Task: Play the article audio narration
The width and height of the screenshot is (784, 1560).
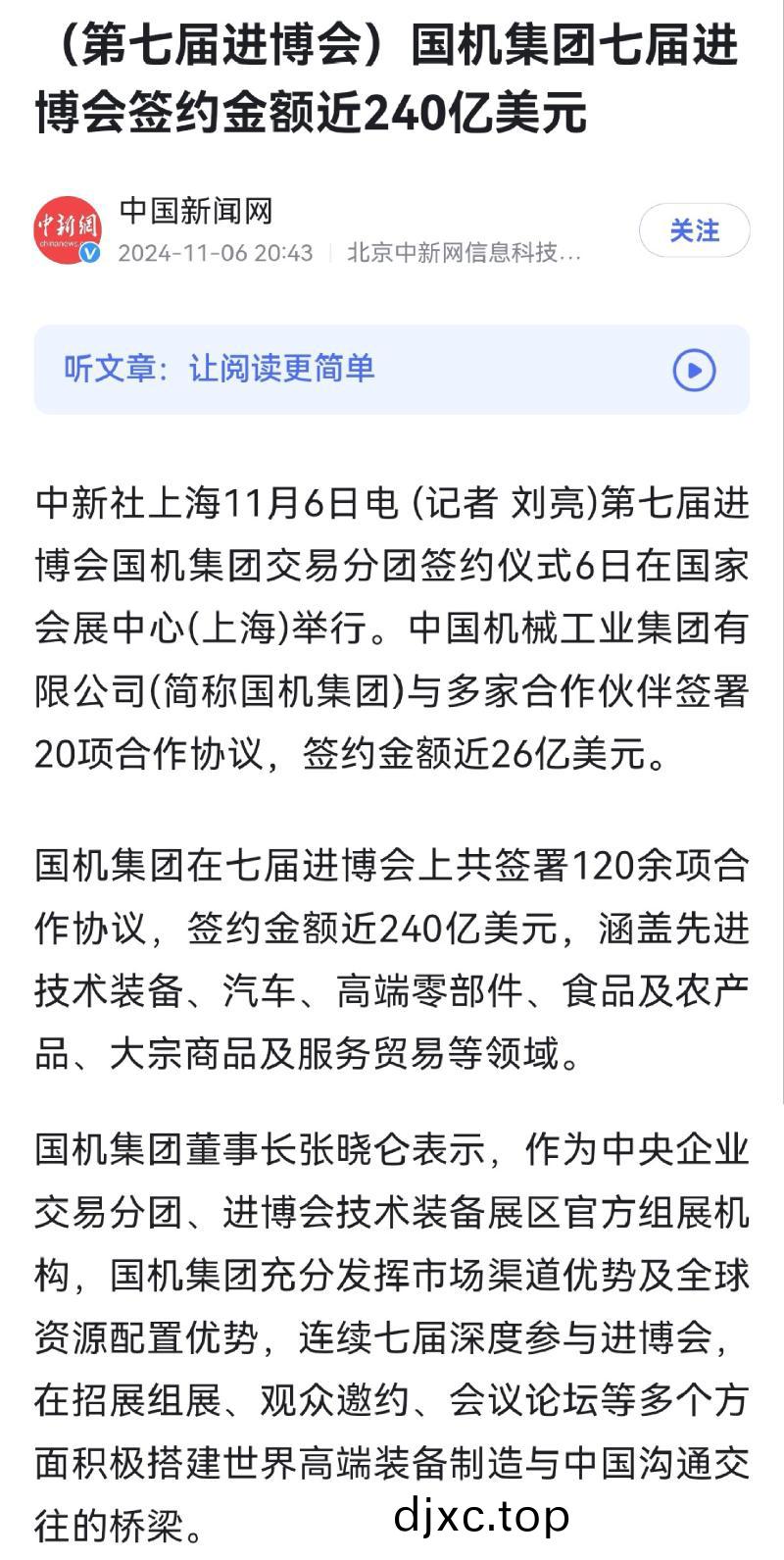Action: pos(694,370)
